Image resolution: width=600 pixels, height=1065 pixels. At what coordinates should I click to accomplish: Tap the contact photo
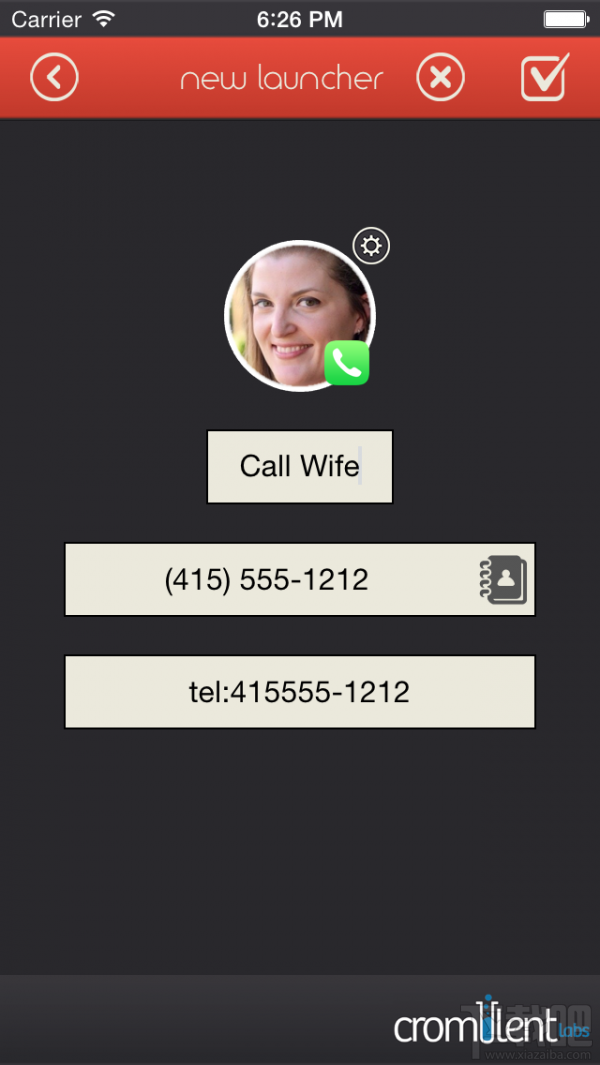(x=288, y=312)
